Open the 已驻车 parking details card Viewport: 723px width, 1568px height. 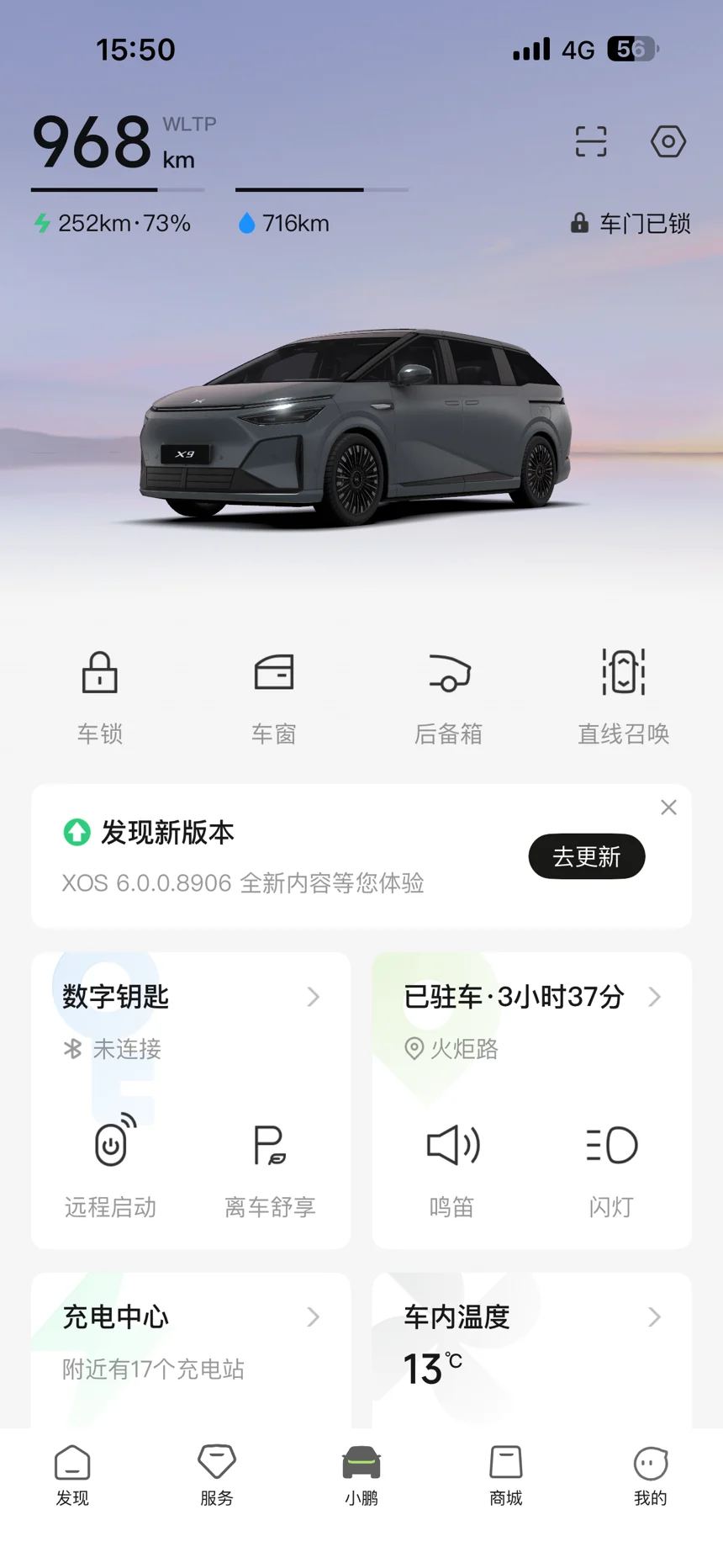[x=531, y=997]
